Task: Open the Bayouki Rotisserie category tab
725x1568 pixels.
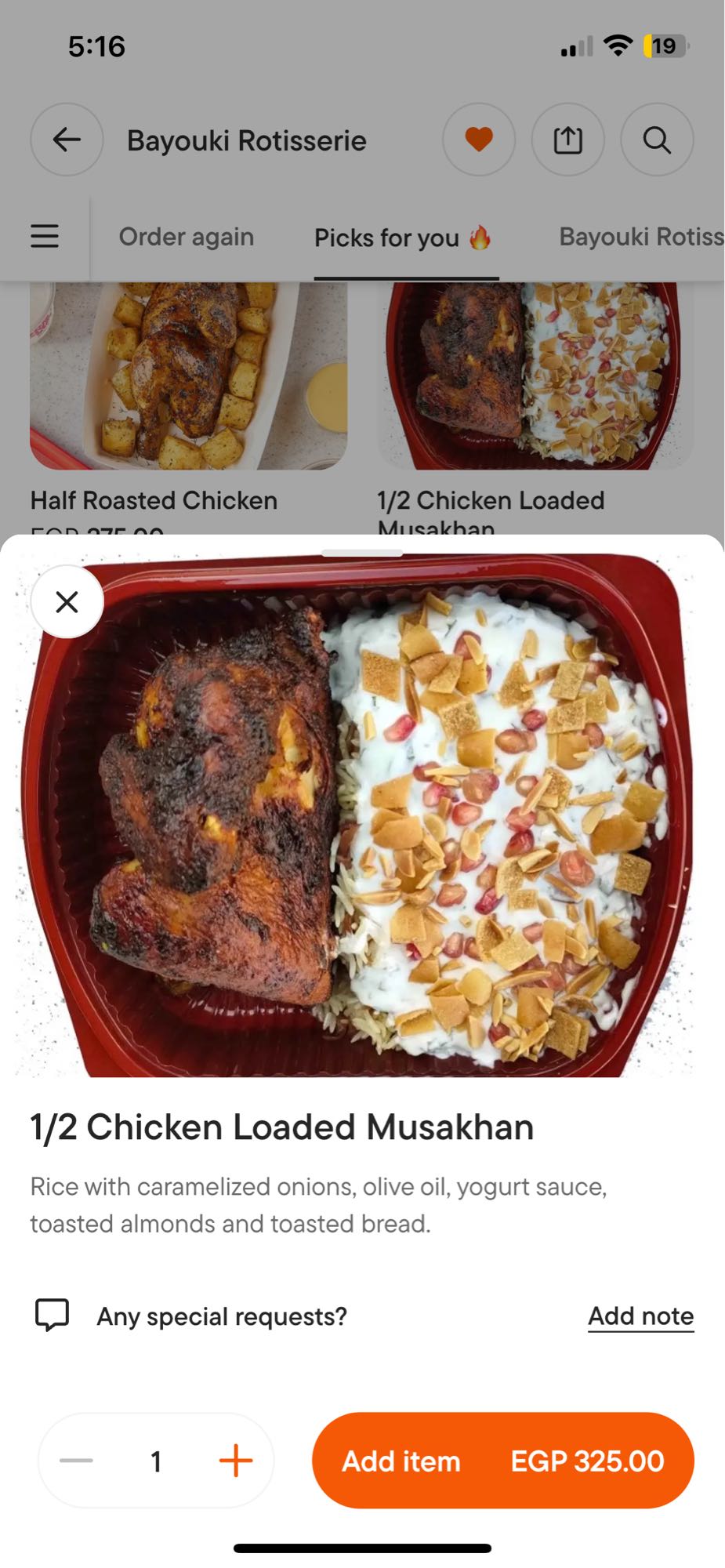Action: (640, 236)
